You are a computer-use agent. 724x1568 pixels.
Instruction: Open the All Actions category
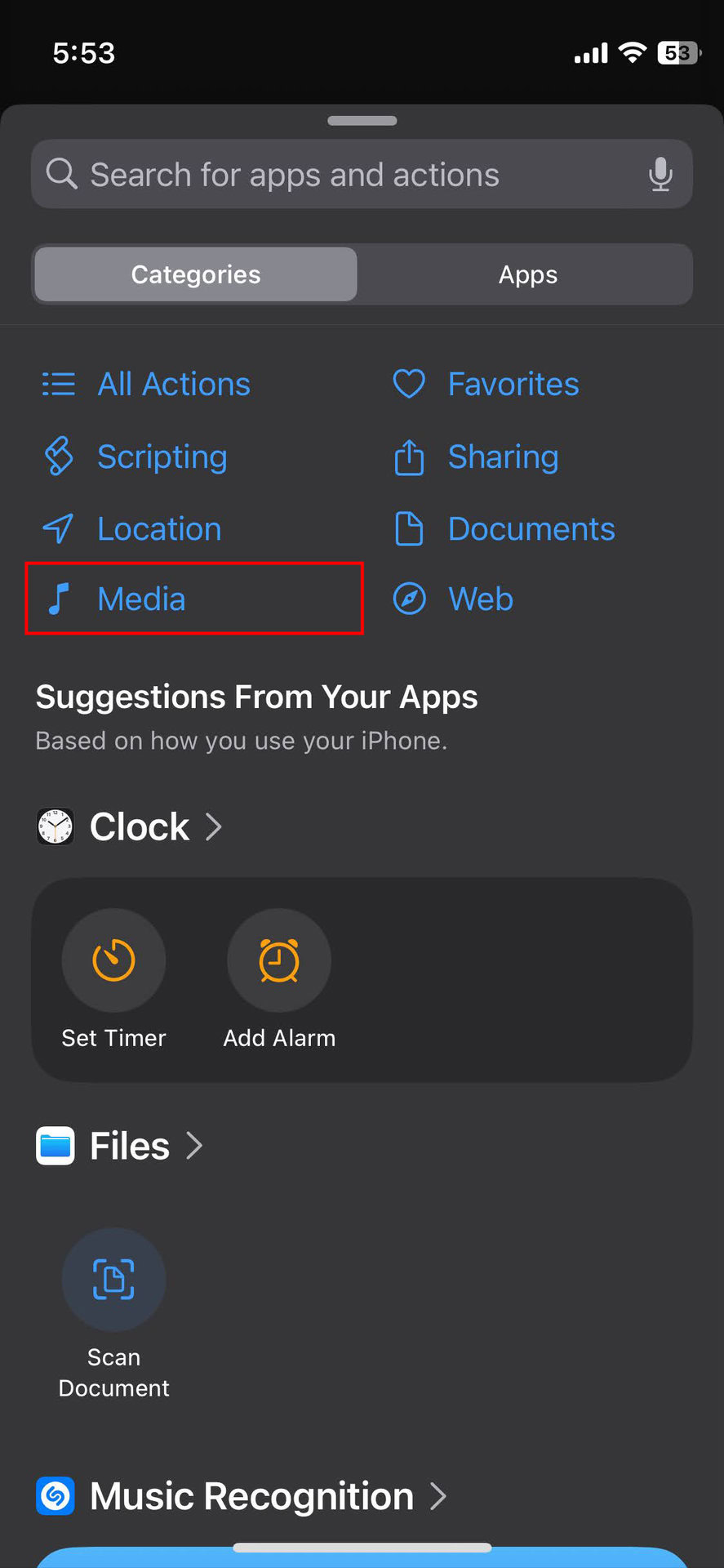click(173, 385)
